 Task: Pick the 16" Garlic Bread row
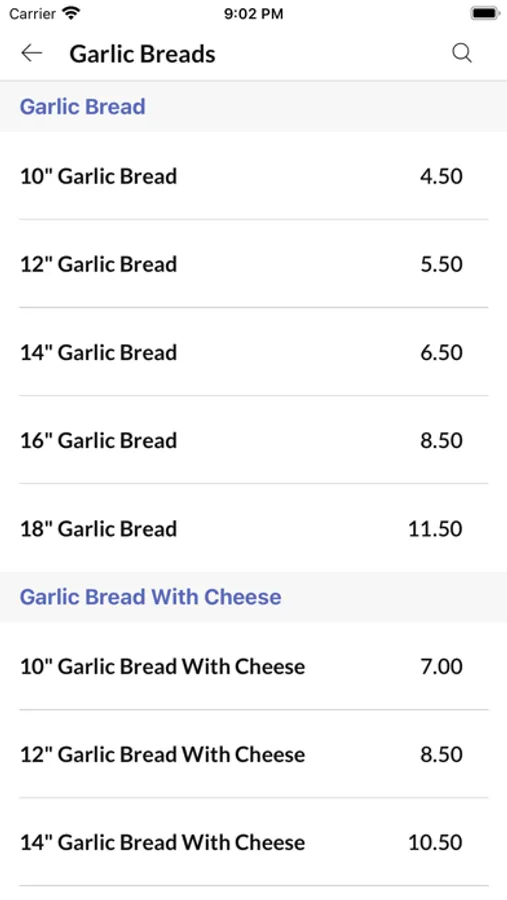253,440
